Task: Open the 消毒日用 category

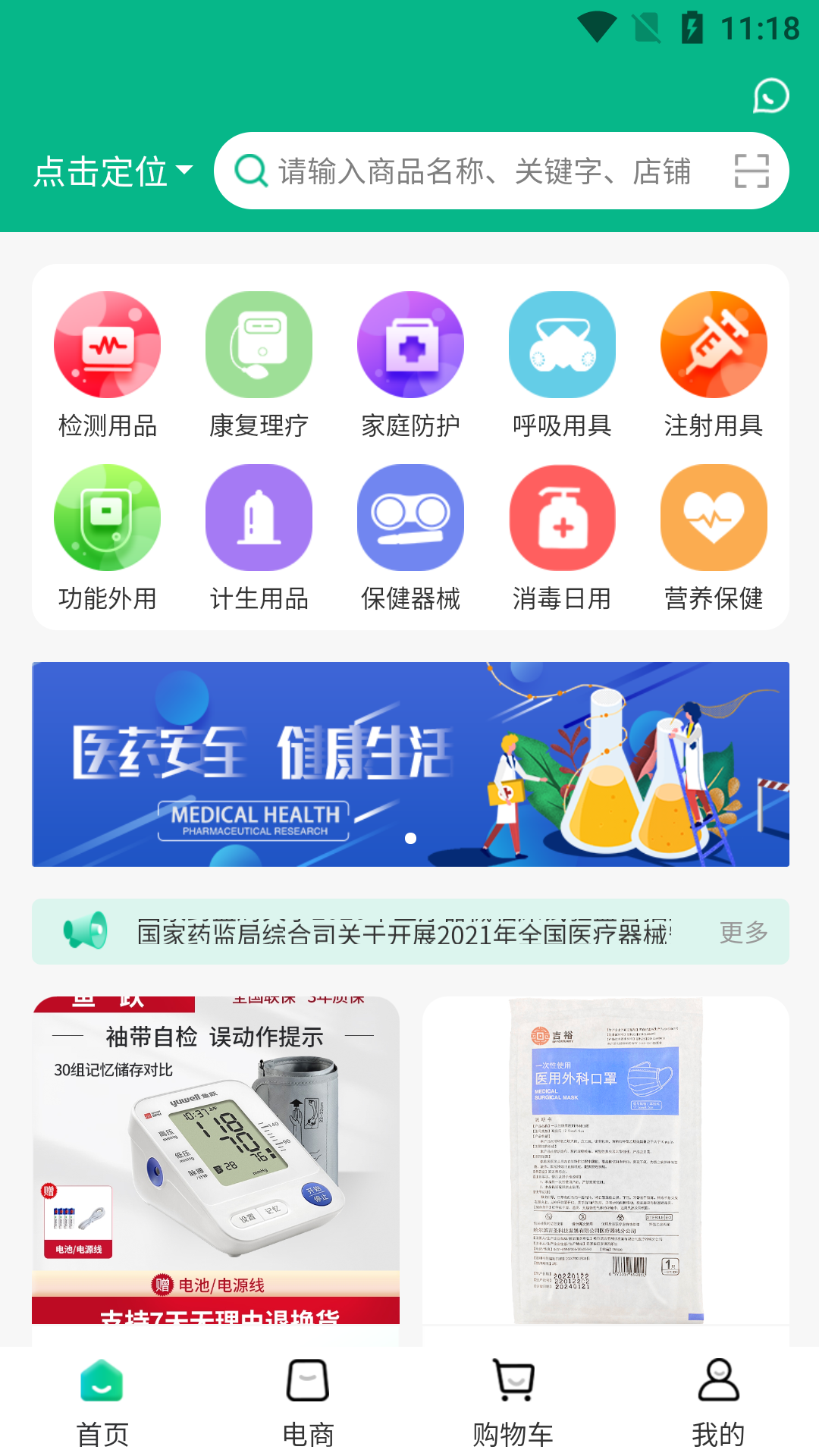Action: (562, 538)
